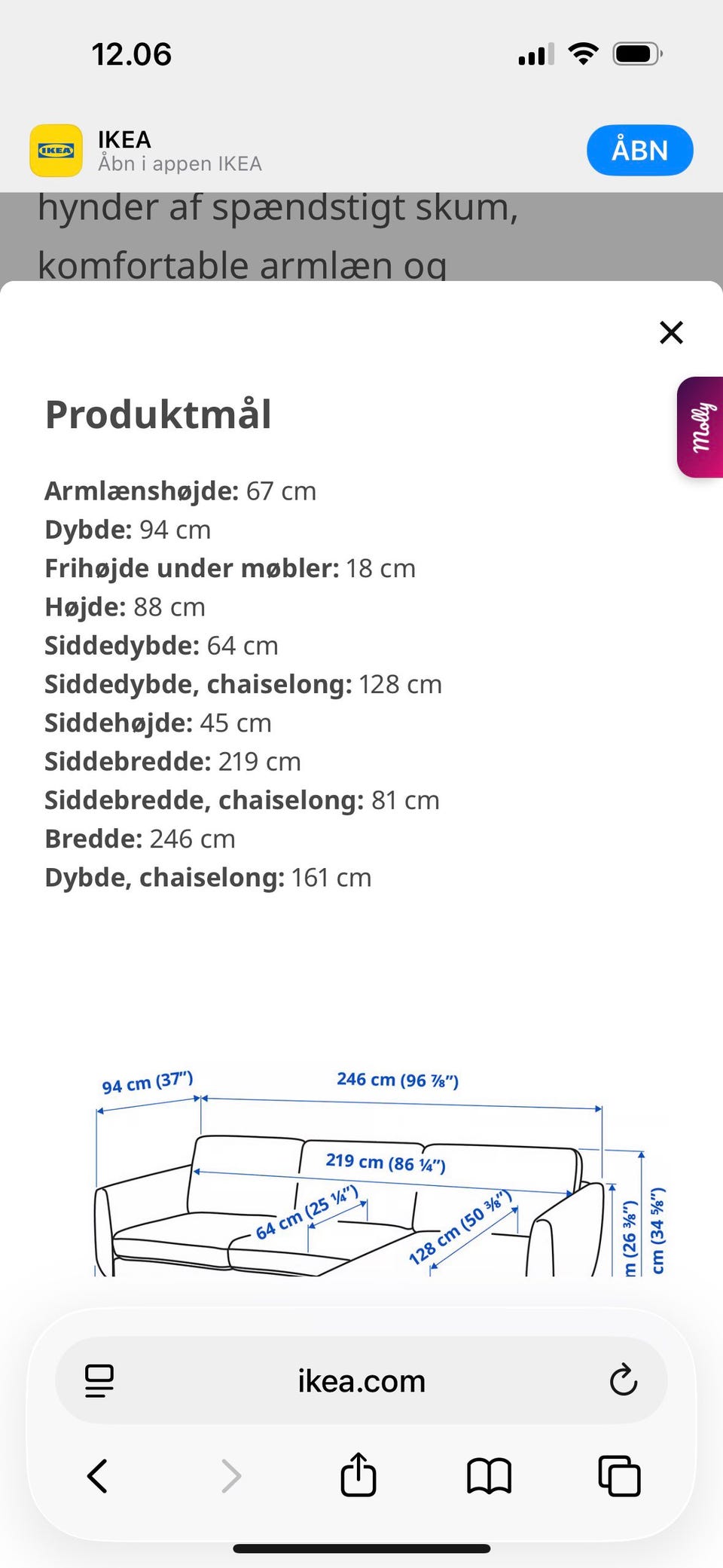Image resolution: width=723 pixels, height=1568 pixels.
Task: Tap the Produktmål heading
Action: click(x=158, y=414)
